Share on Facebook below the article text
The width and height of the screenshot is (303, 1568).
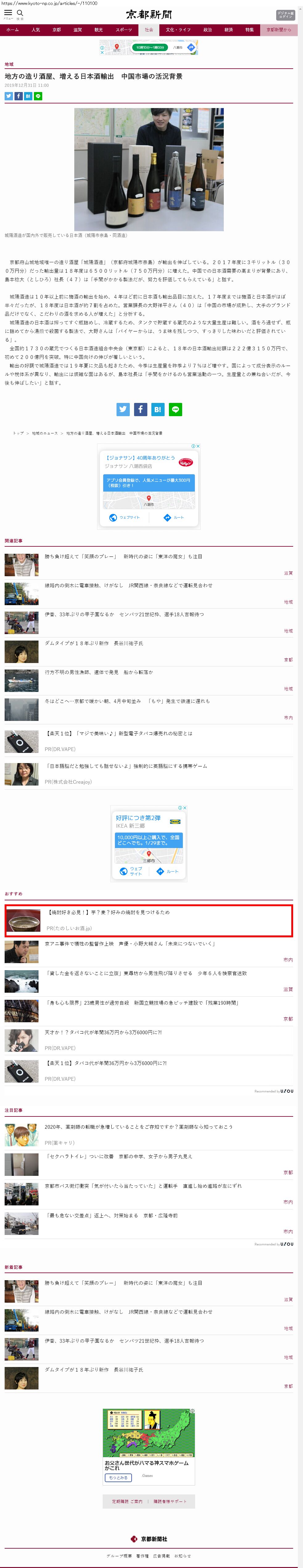pos(140,410)
